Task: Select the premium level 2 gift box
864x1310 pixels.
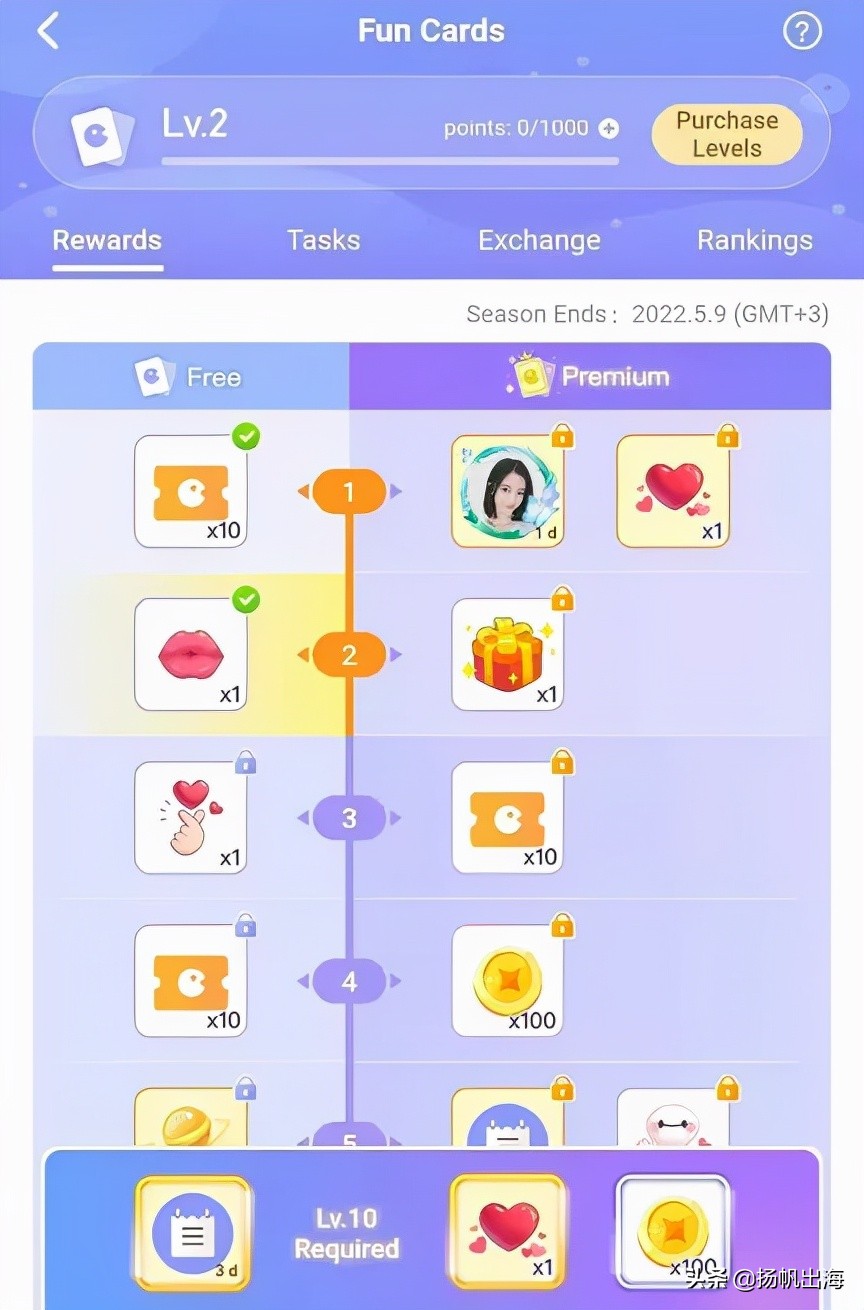Action: (x=507, y=654)
